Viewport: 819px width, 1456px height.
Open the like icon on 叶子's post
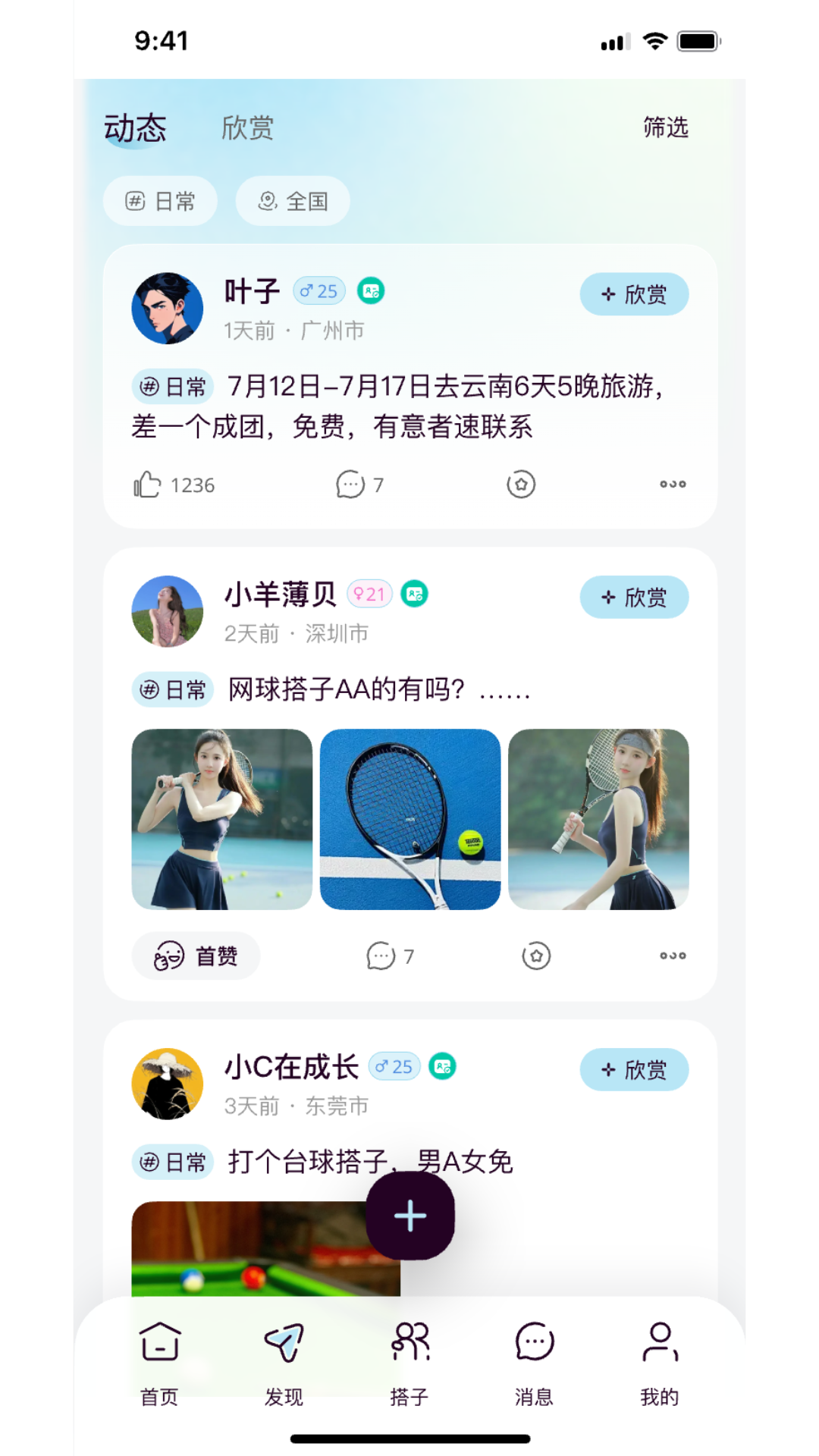(149, 484)
